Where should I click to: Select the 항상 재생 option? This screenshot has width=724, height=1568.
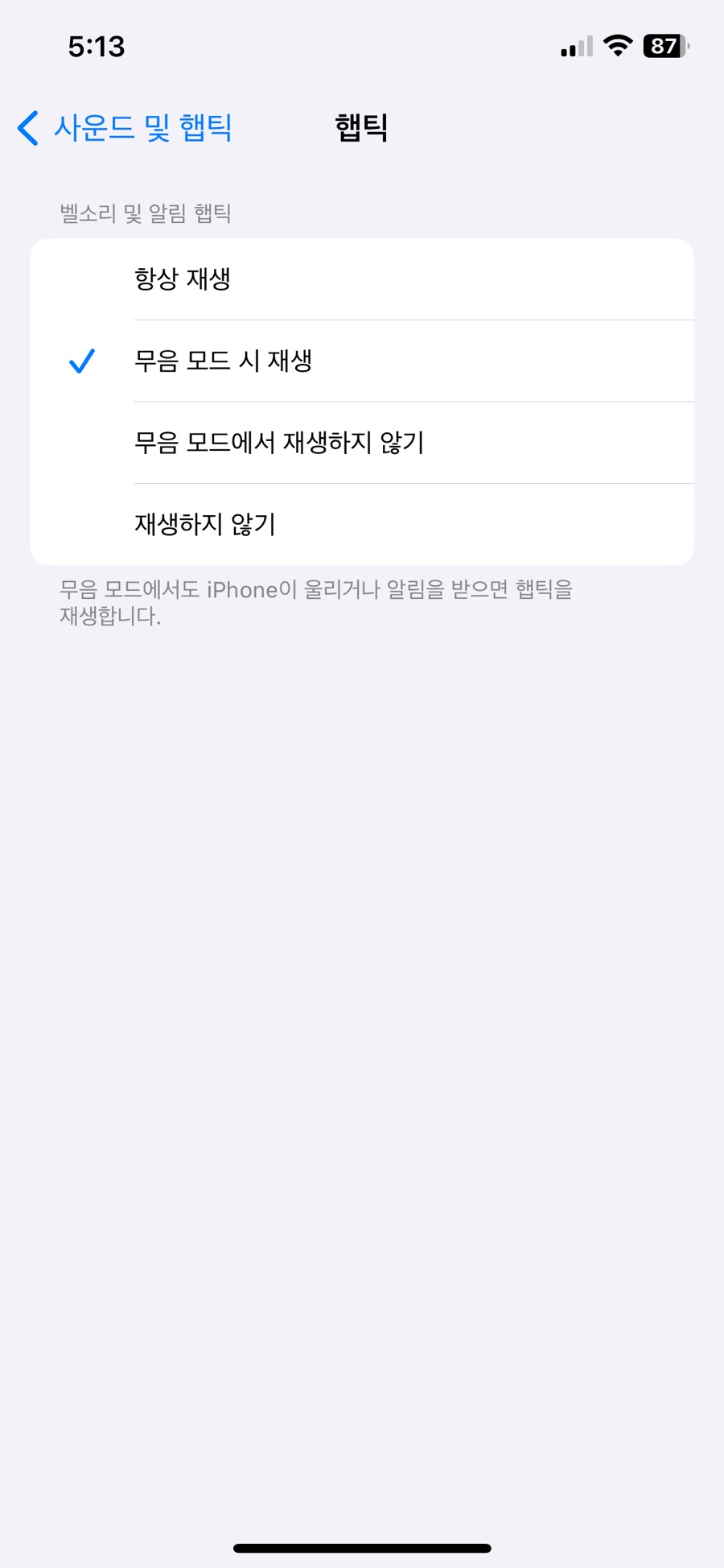tap(362, 279)
